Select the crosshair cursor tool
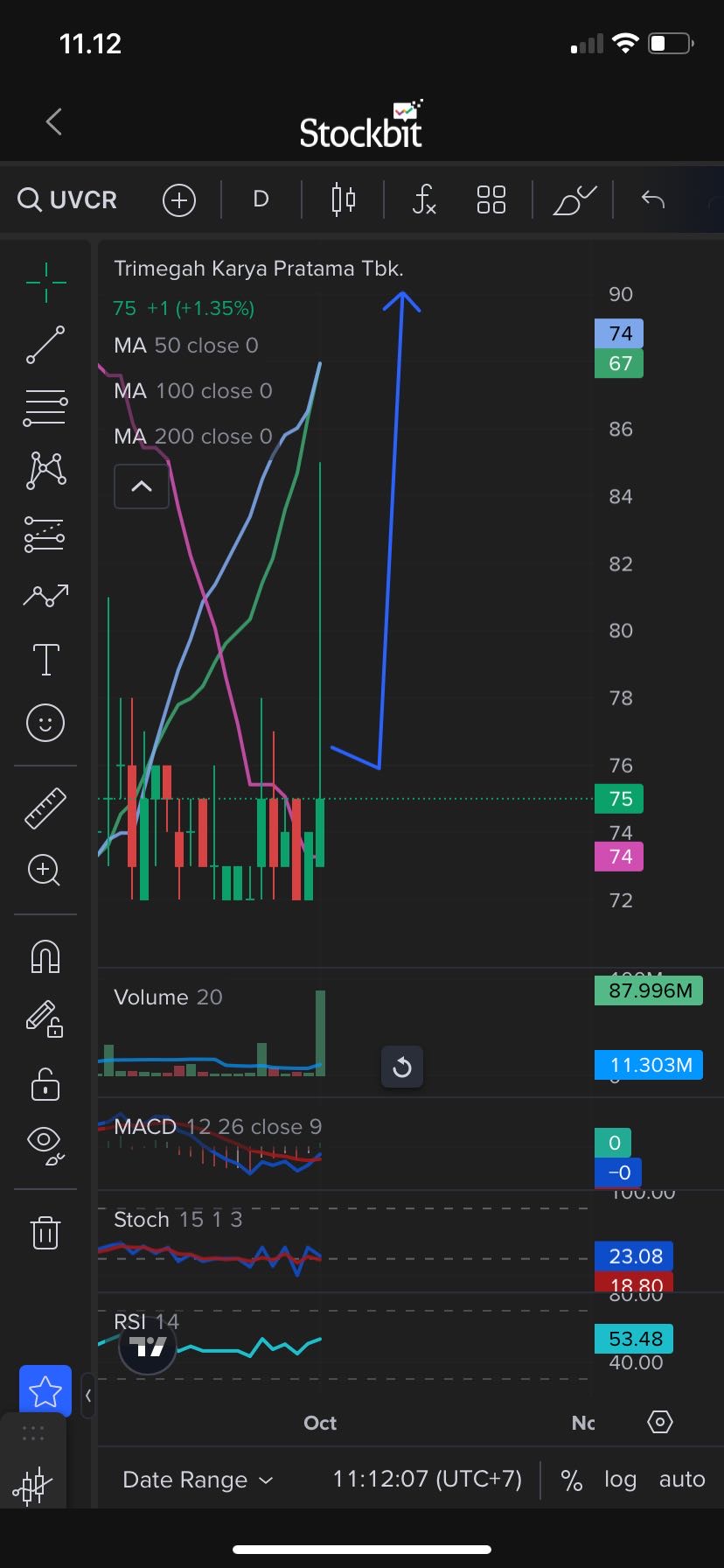This screenshot has width=724, height=1568. point(45,282)
